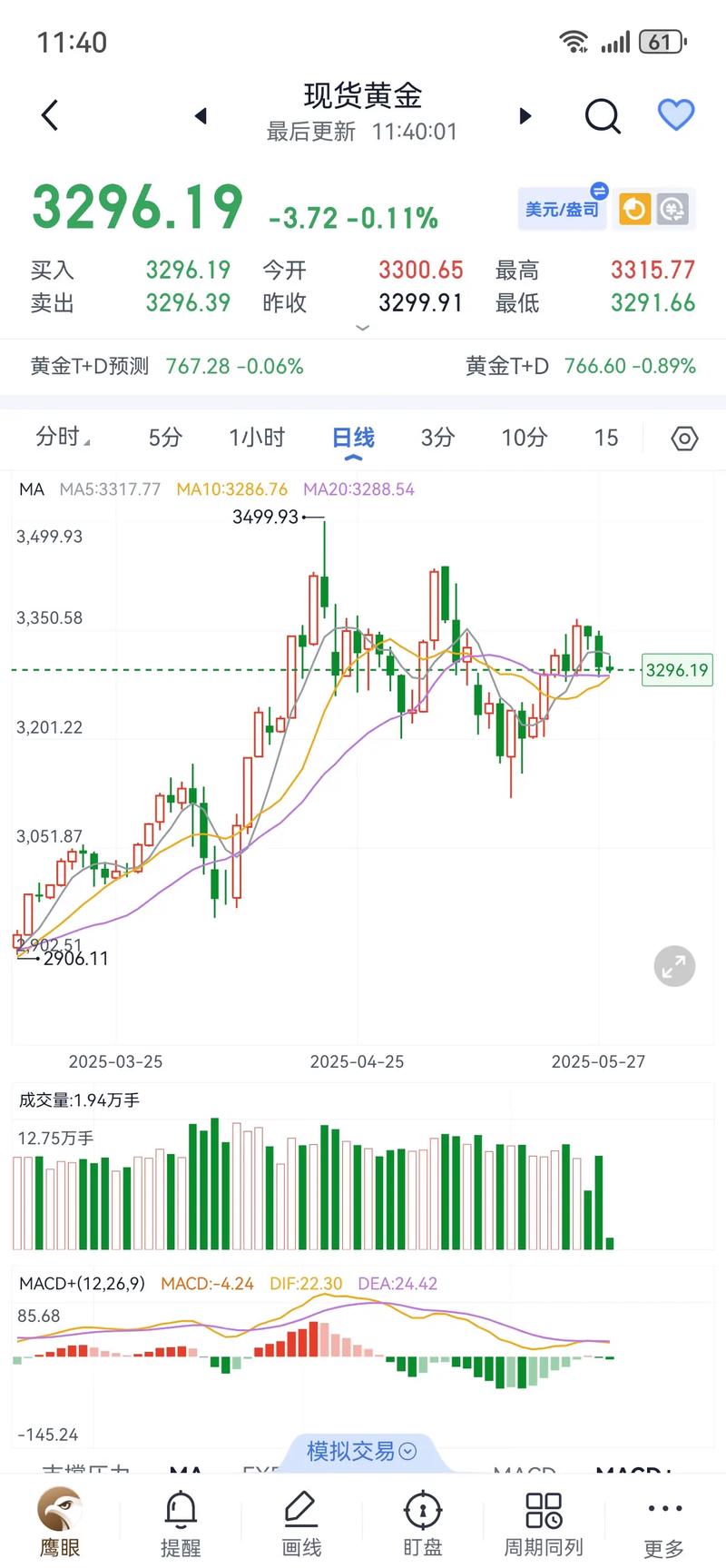The image size is (726, 1568).
Task: Toggle the currency conversion icon beside refresh
Action: pyautogui.click(x=672, y=208)
